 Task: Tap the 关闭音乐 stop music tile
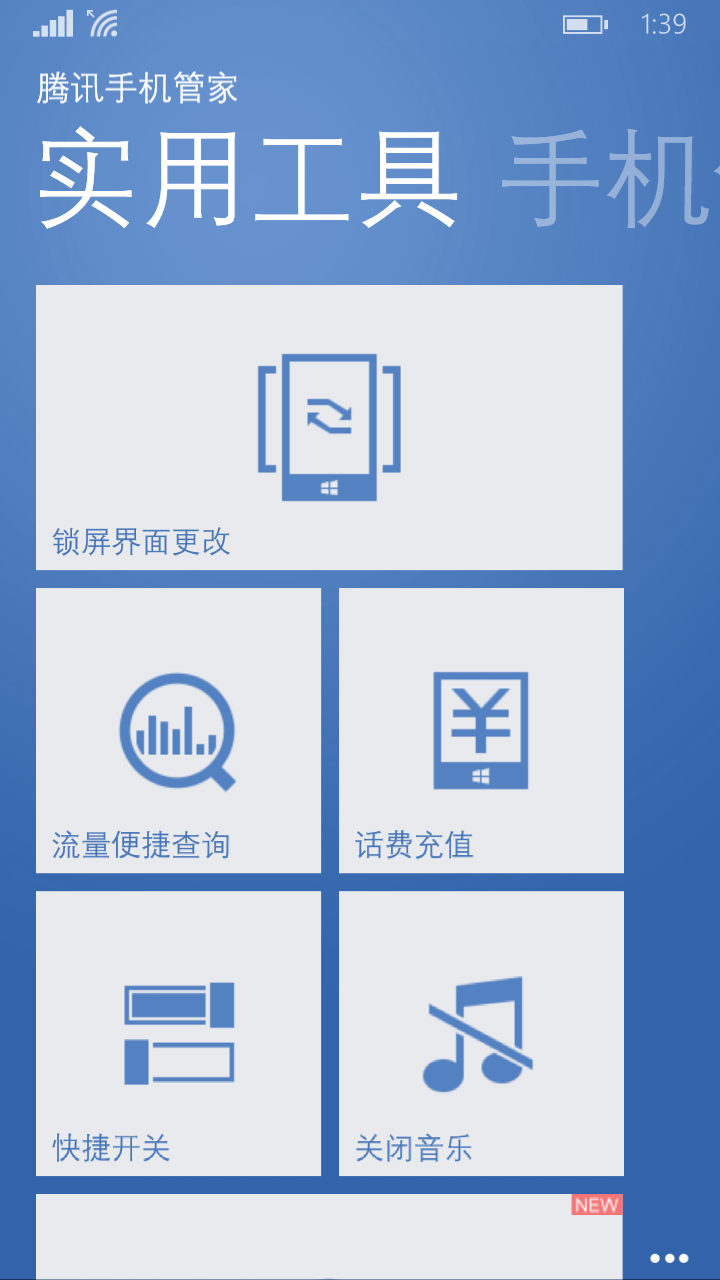point(481,1033)
